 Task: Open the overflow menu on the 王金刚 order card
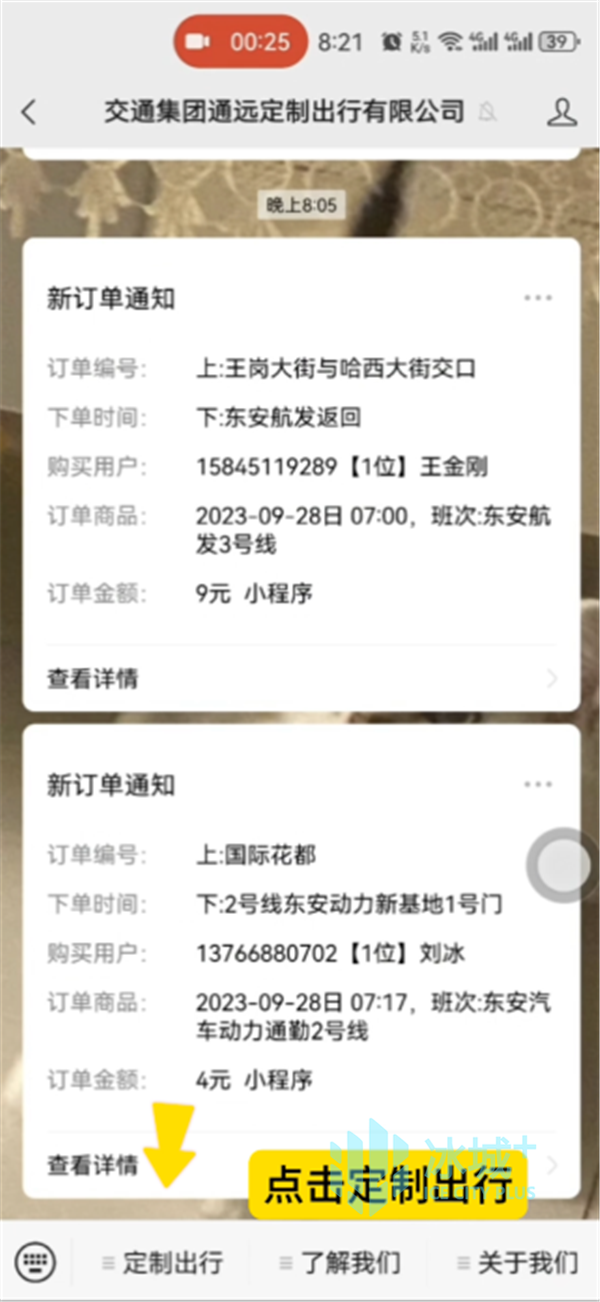click(x=538, y=298)
